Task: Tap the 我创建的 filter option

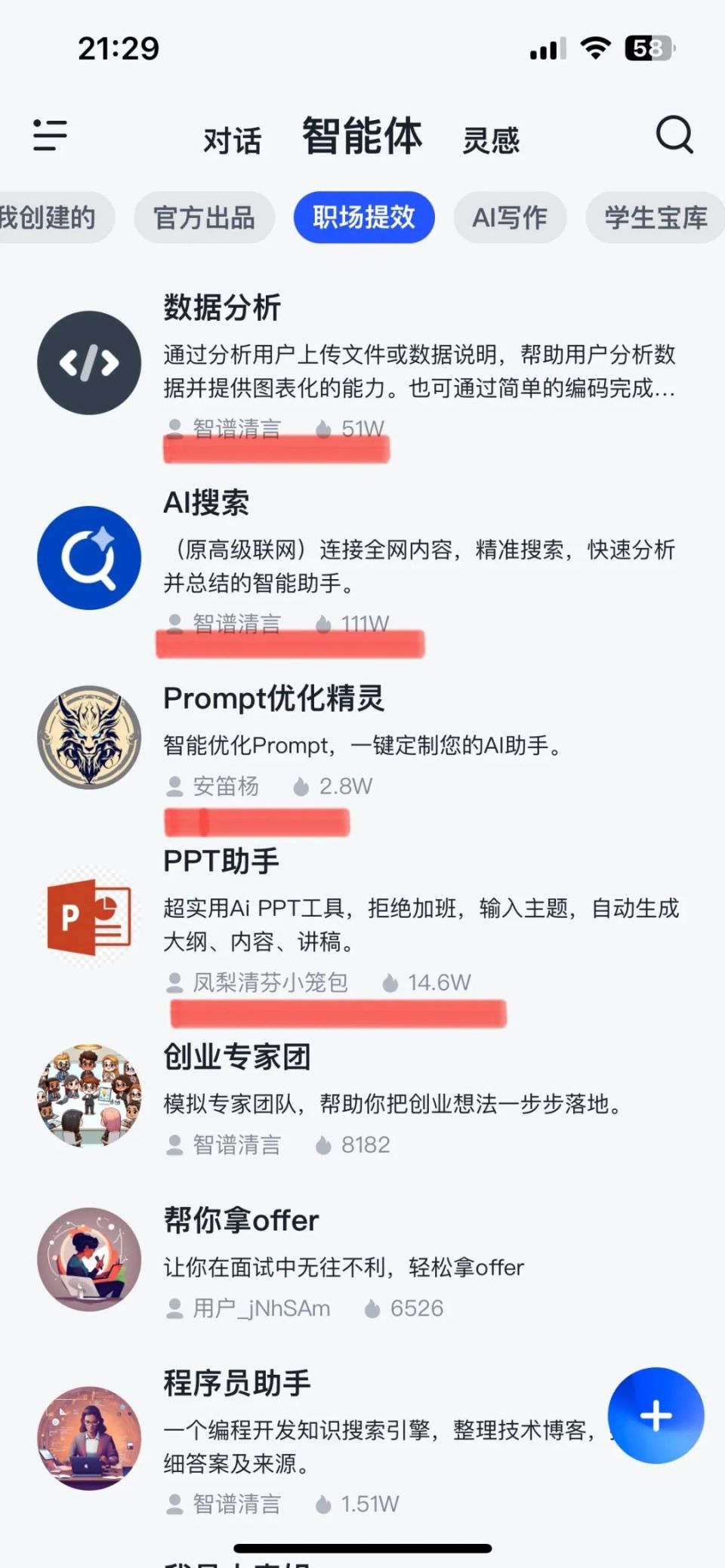Action: click(x=45, y=217)
